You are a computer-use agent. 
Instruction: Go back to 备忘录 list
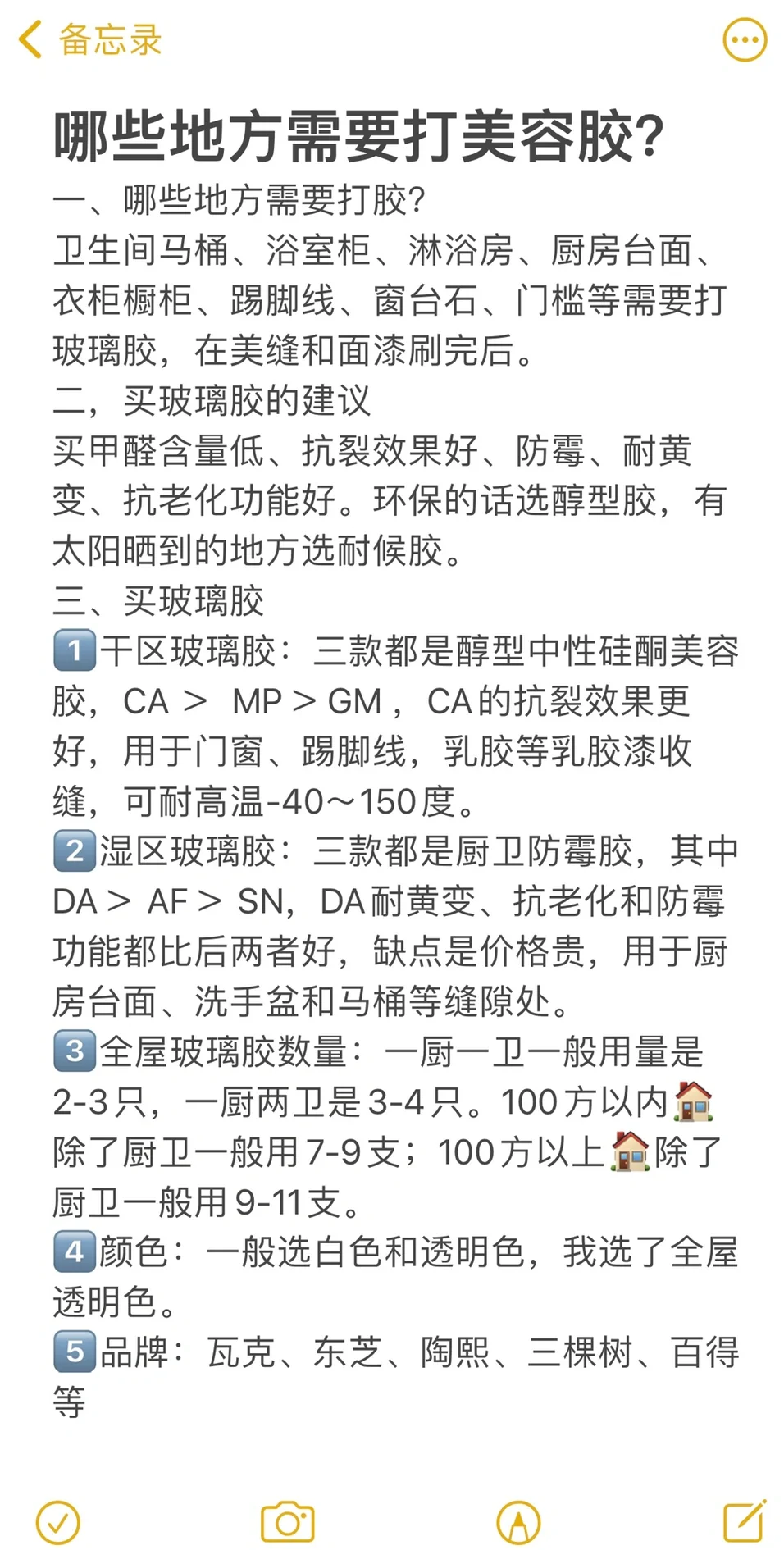tap(90, 39)
